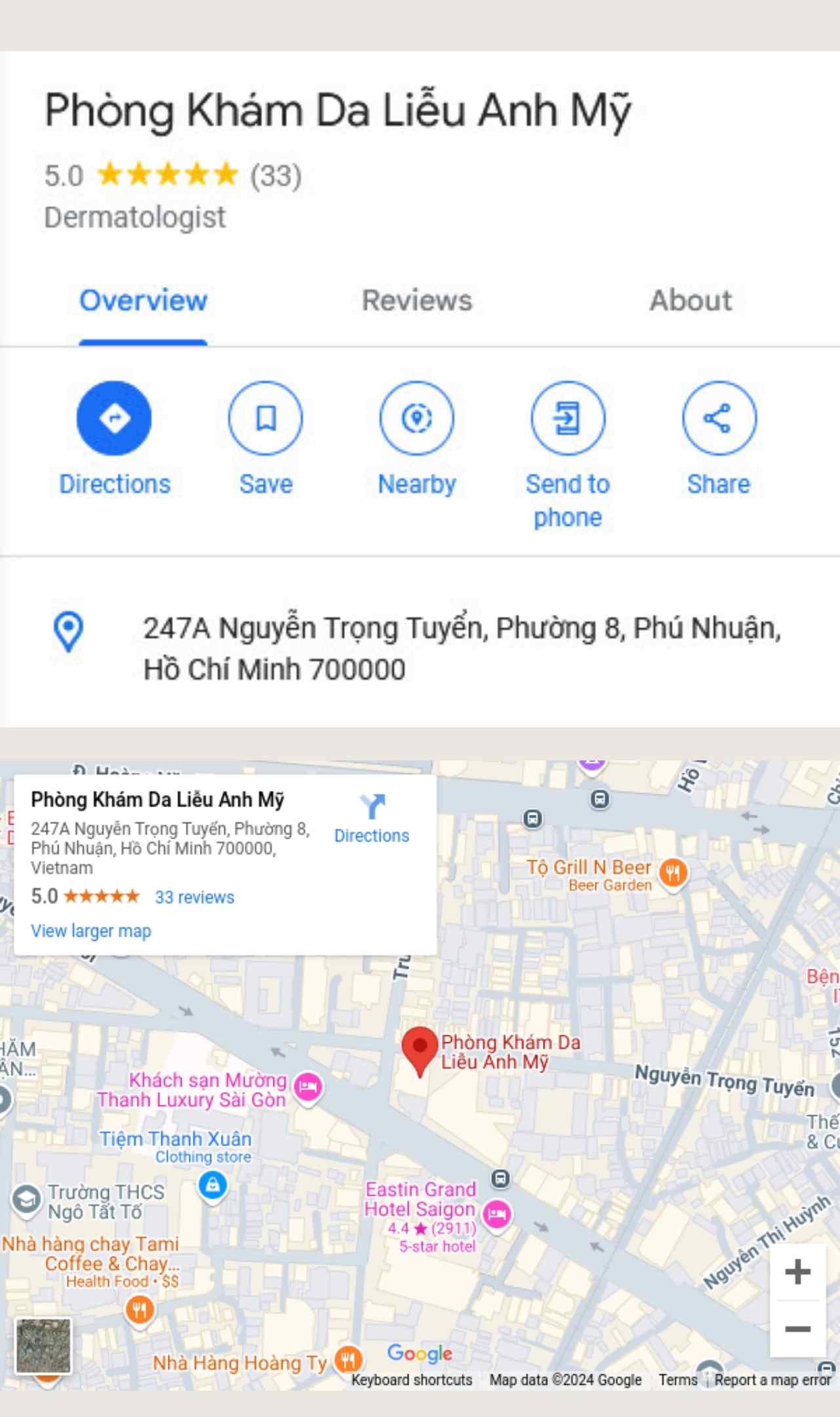Image resolution: width=840 pixels, height=1417 pixels.
Task: Zoom in with the plus control
Action: (x=797, y=1271)
